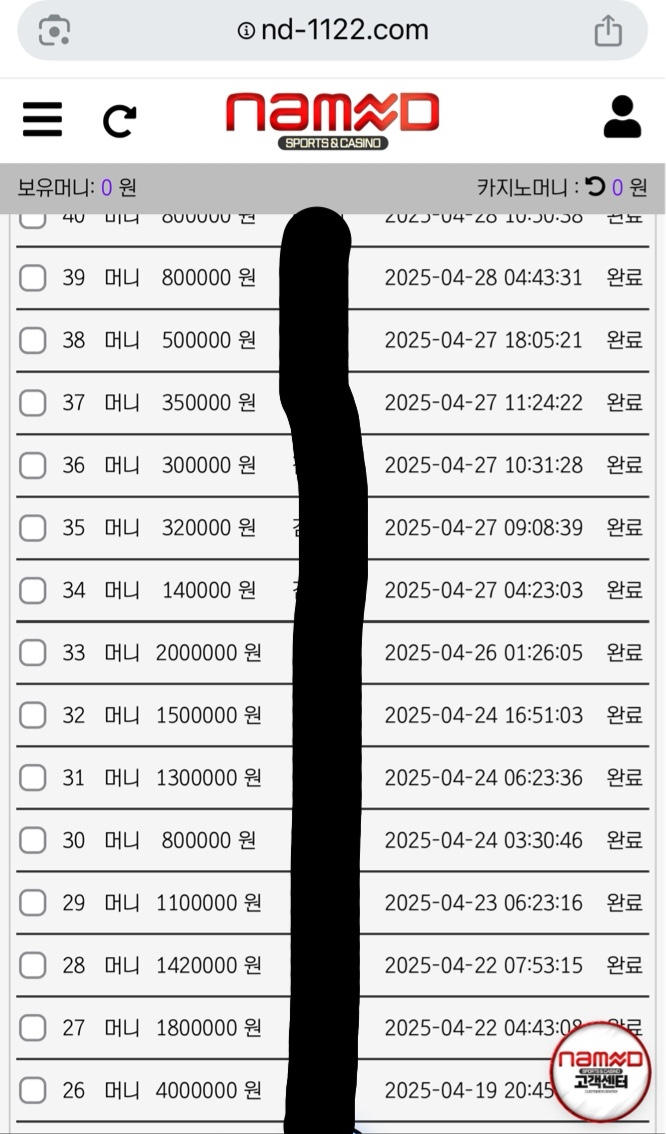Check the box on row 31
This screenshot has height=1134, width=666.
point(33,778)
